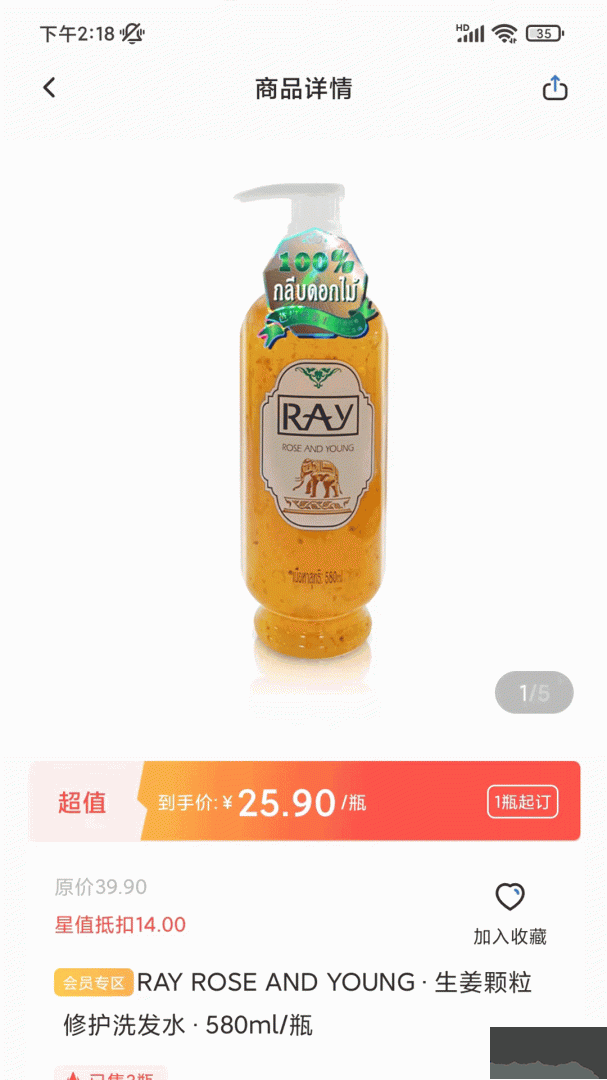The height and width of the screenshot is (1080, 607).
Task: Go back from the product details page
Action: 49,88
